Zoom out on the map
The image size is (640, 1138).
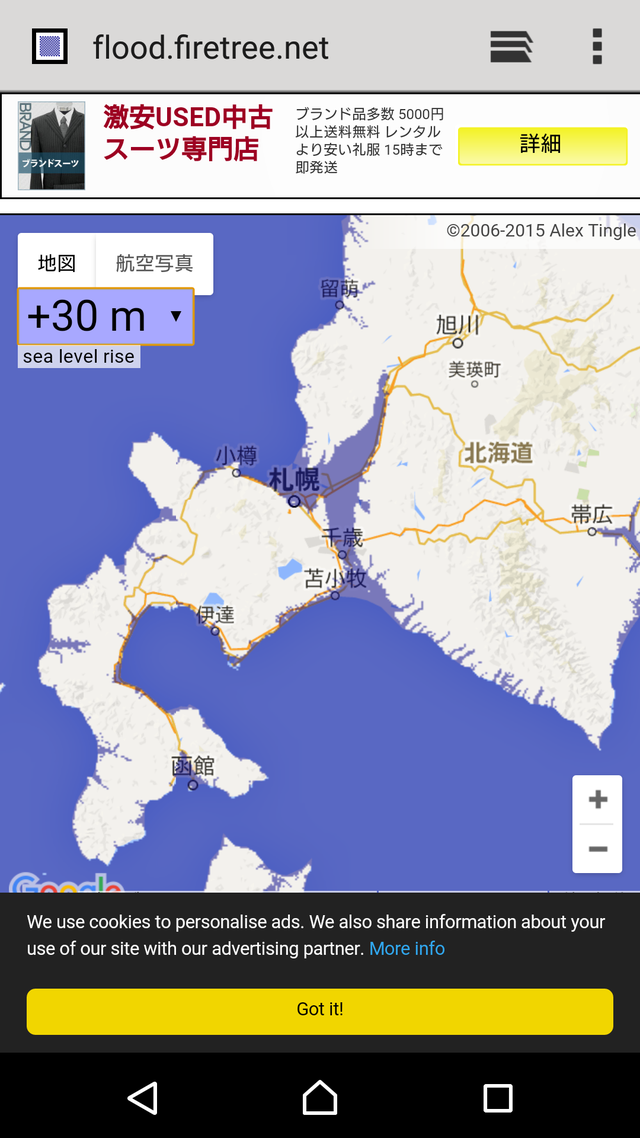pyautogui.click(x=598, y=849)
